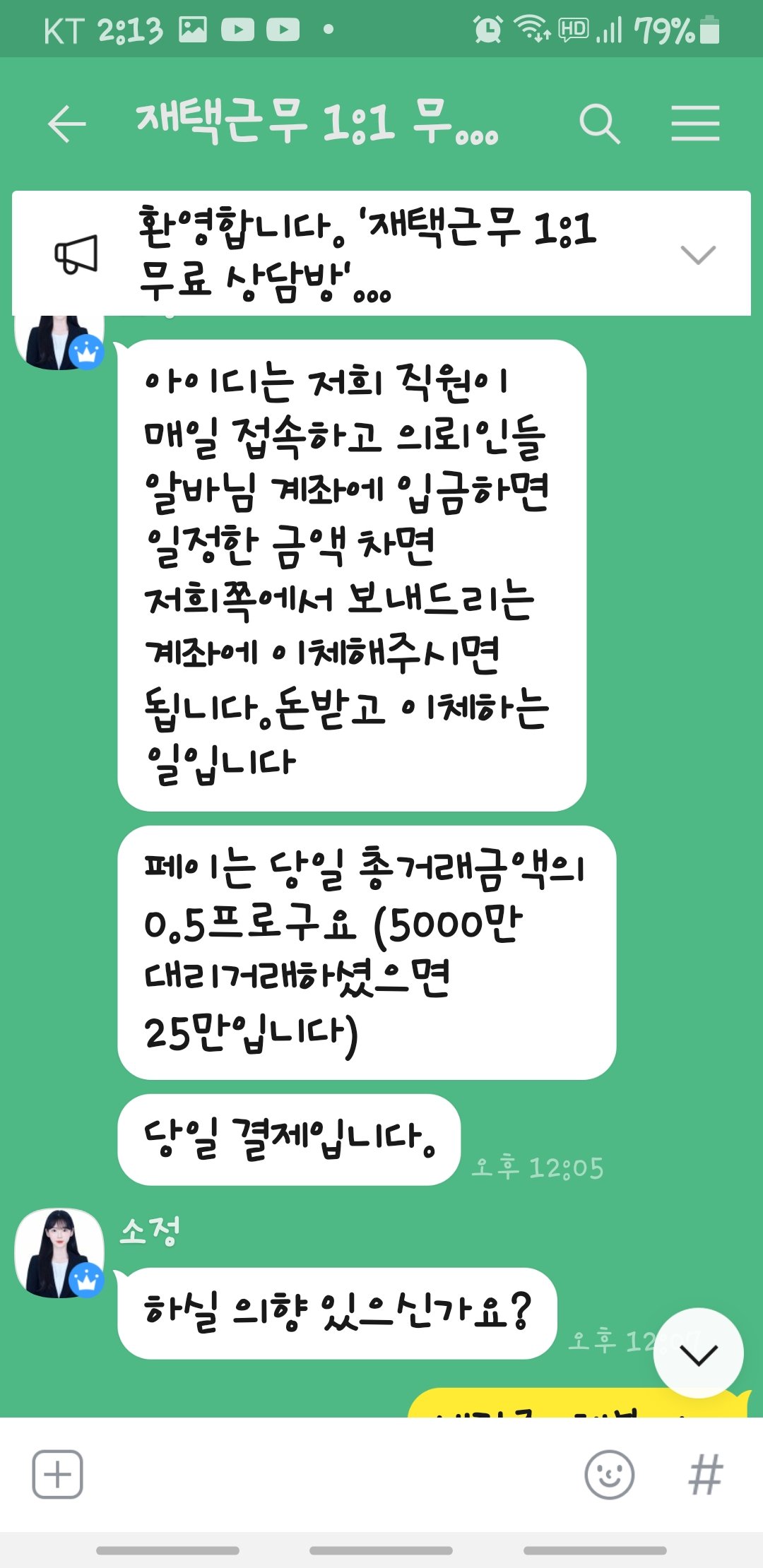The width and height of the screenshot is (763, 1568).
Task: Open the plus attachment menu
Action: point(58,1475)
